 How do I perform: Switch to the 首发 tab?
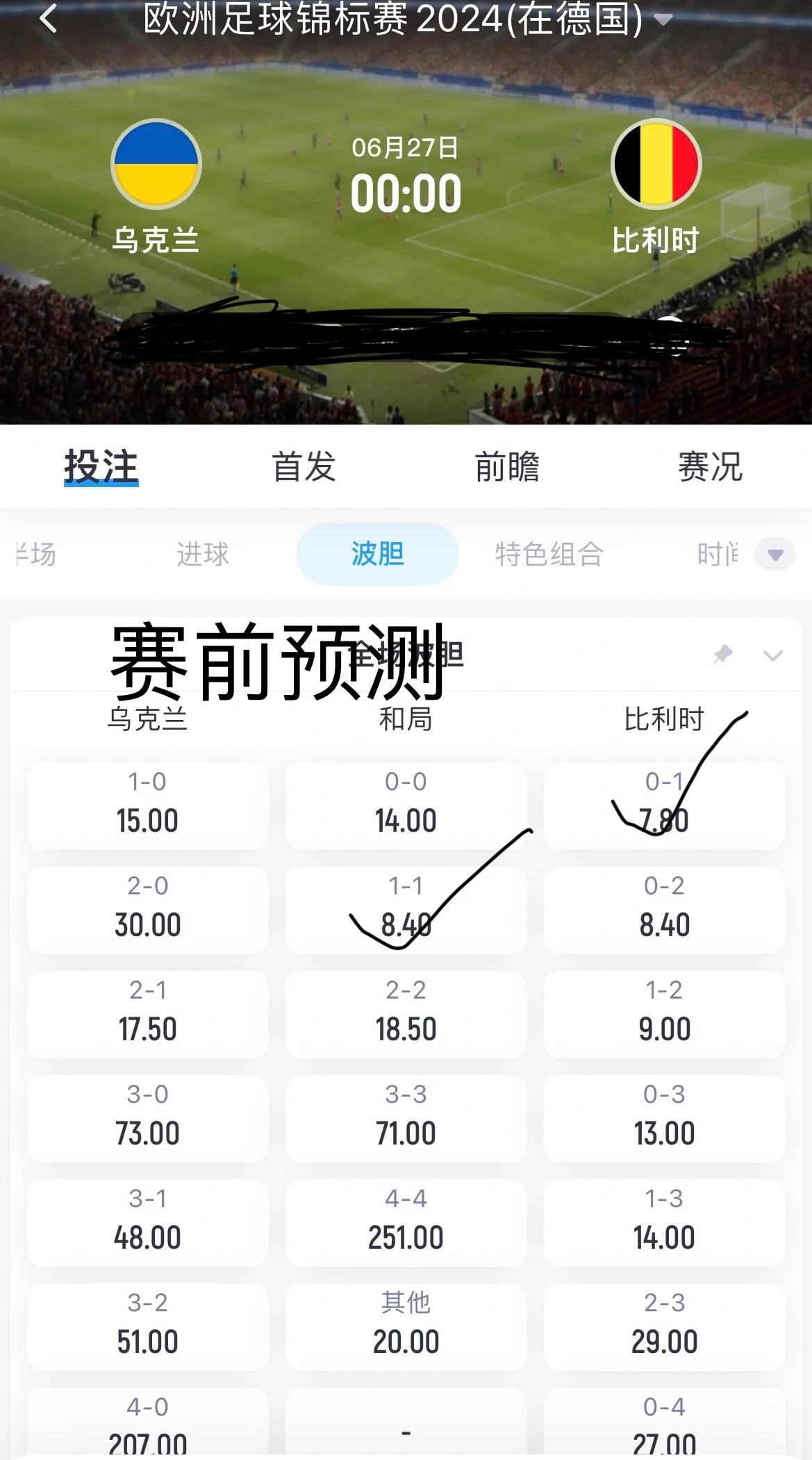[304, 467]
